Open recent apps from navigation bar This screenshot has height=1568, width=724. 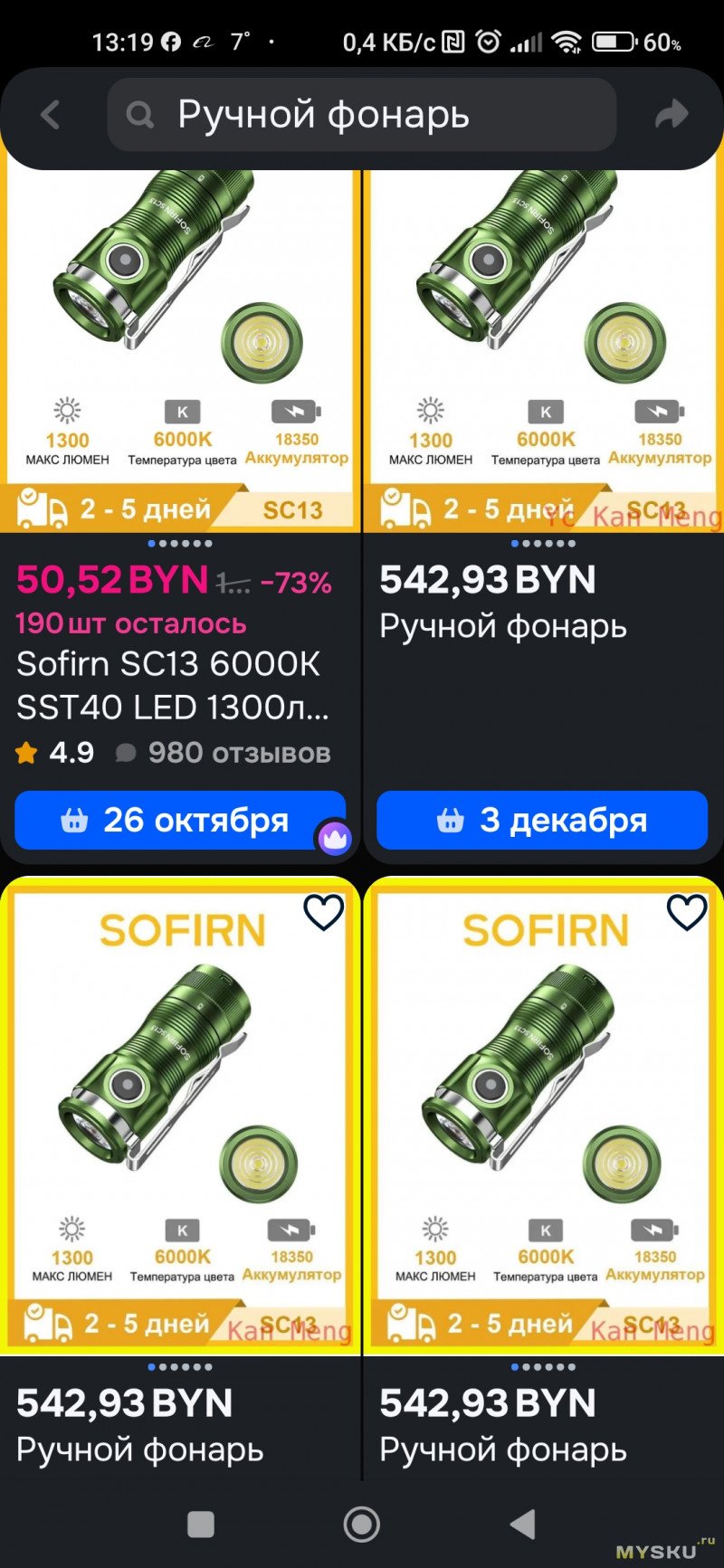pyautogui.click(x=200, y=1524)
